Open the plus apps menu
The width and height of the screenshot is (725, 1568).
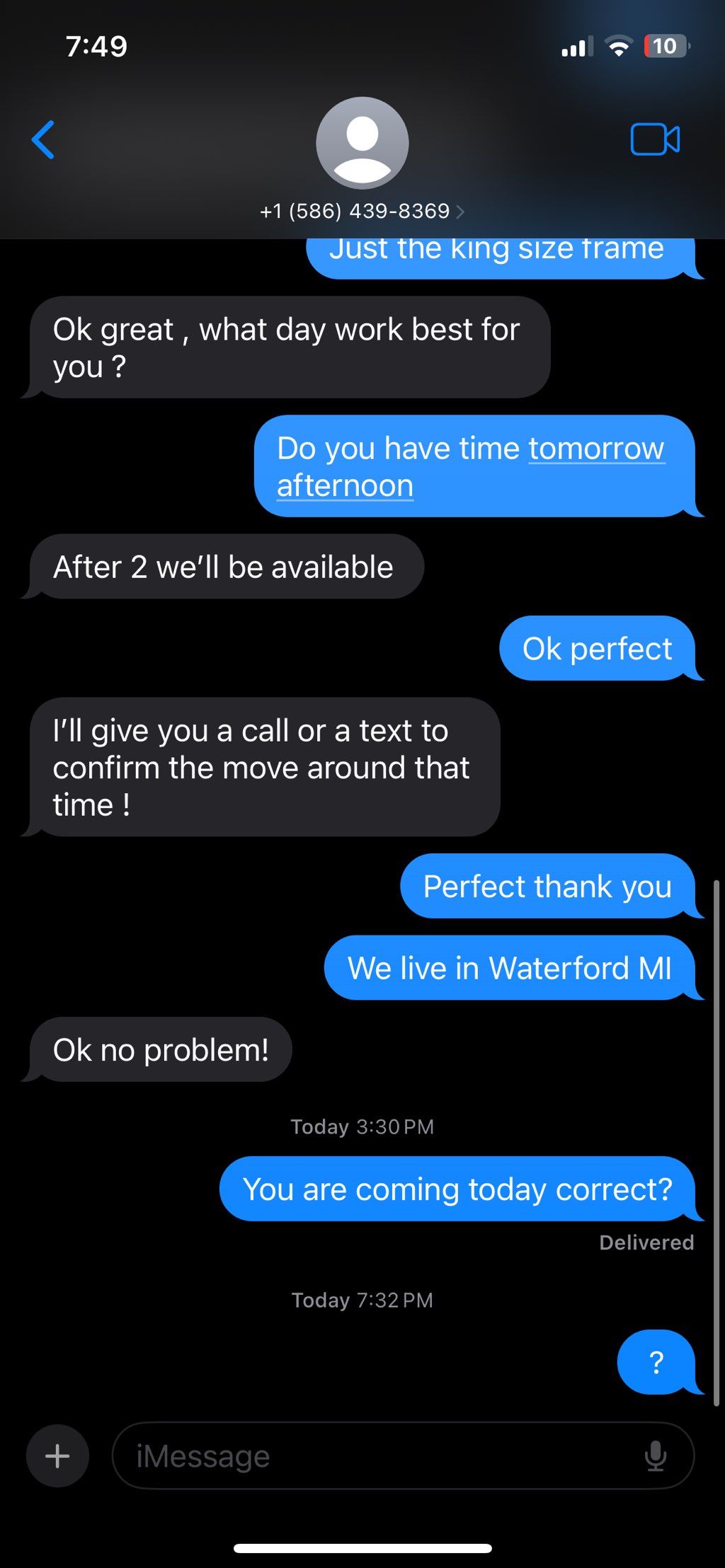point(57,1455)
